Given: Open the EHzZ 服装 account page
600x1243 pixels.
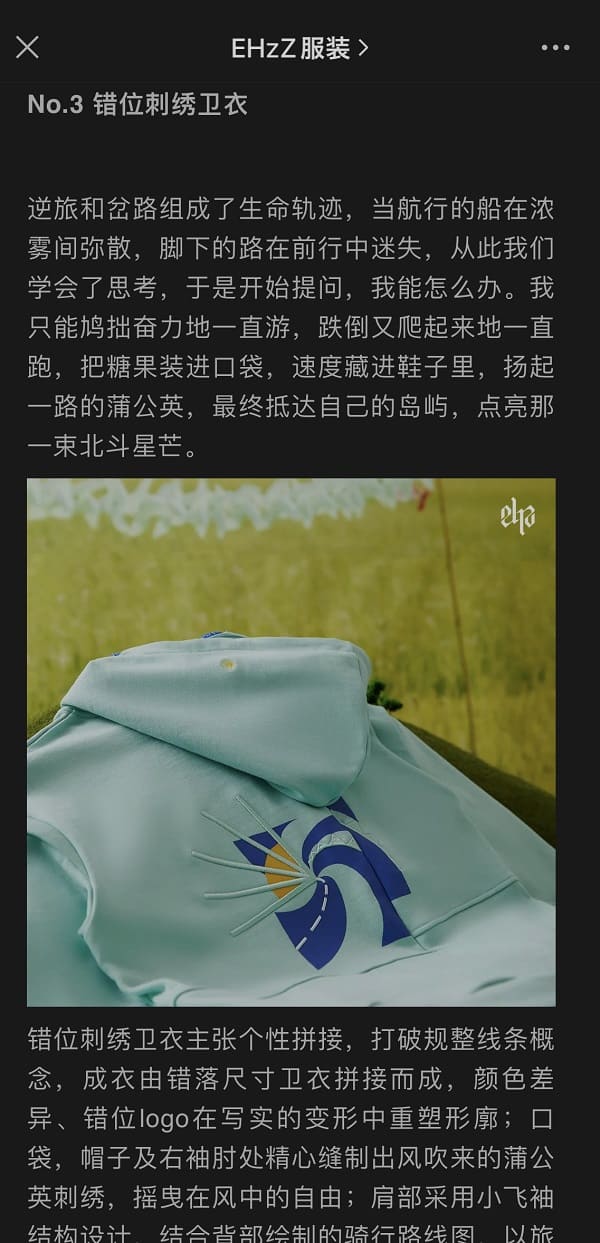Looking at the screenshot, I should [299, 48].
